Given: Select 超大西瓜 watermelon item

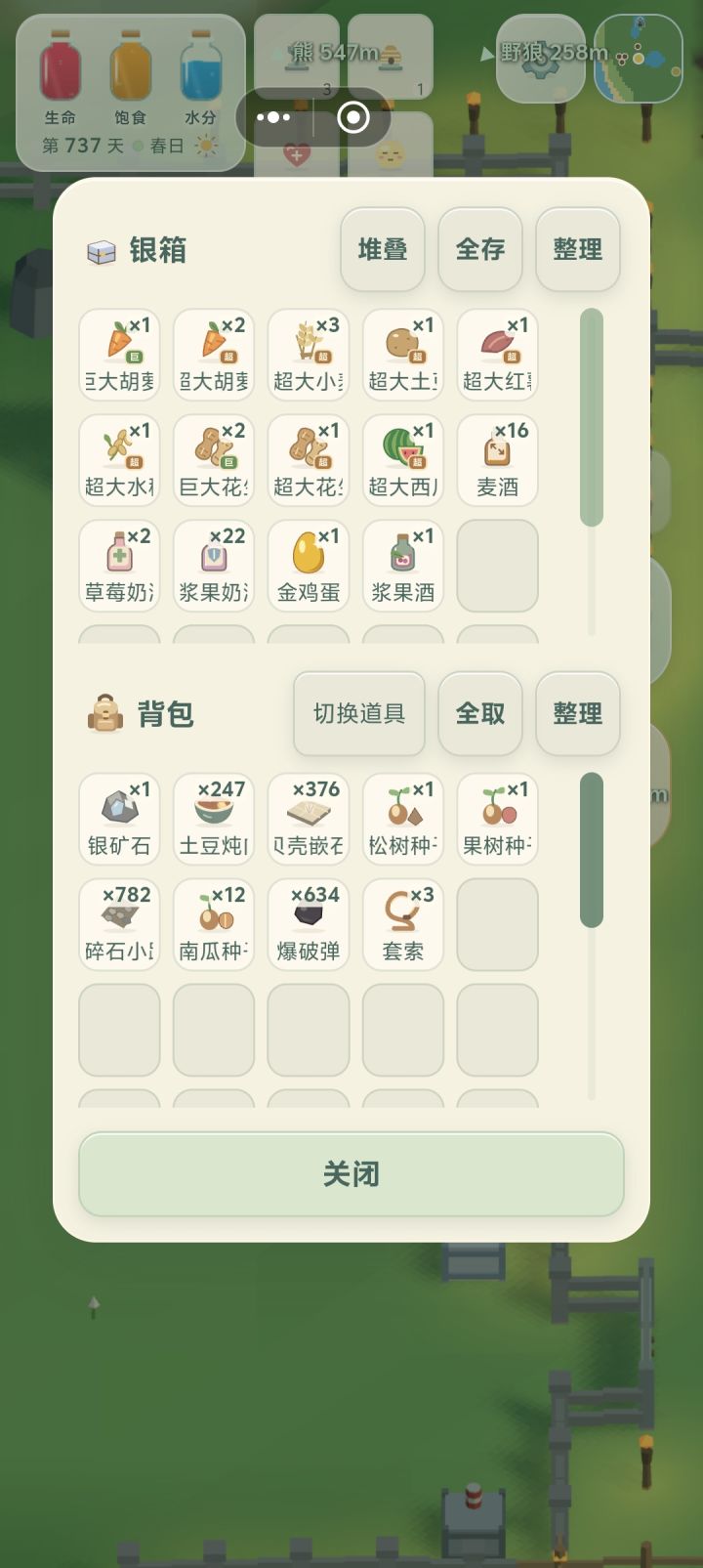Looking at the screenshot, I should click(x=403, y=460).
